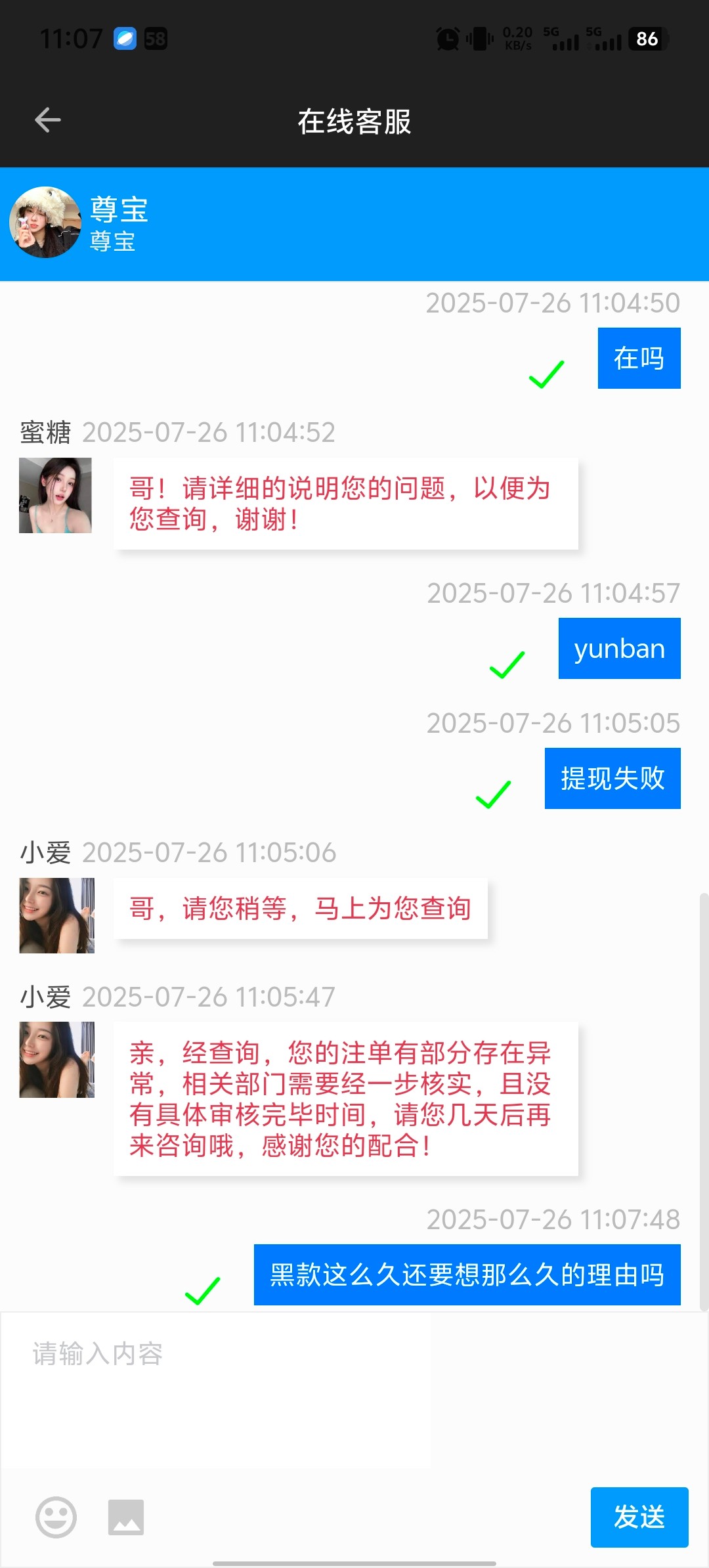Tap the 提现失败 message bubble
Viewport: 709px width, 1568px height.
[x=612, y=777]
